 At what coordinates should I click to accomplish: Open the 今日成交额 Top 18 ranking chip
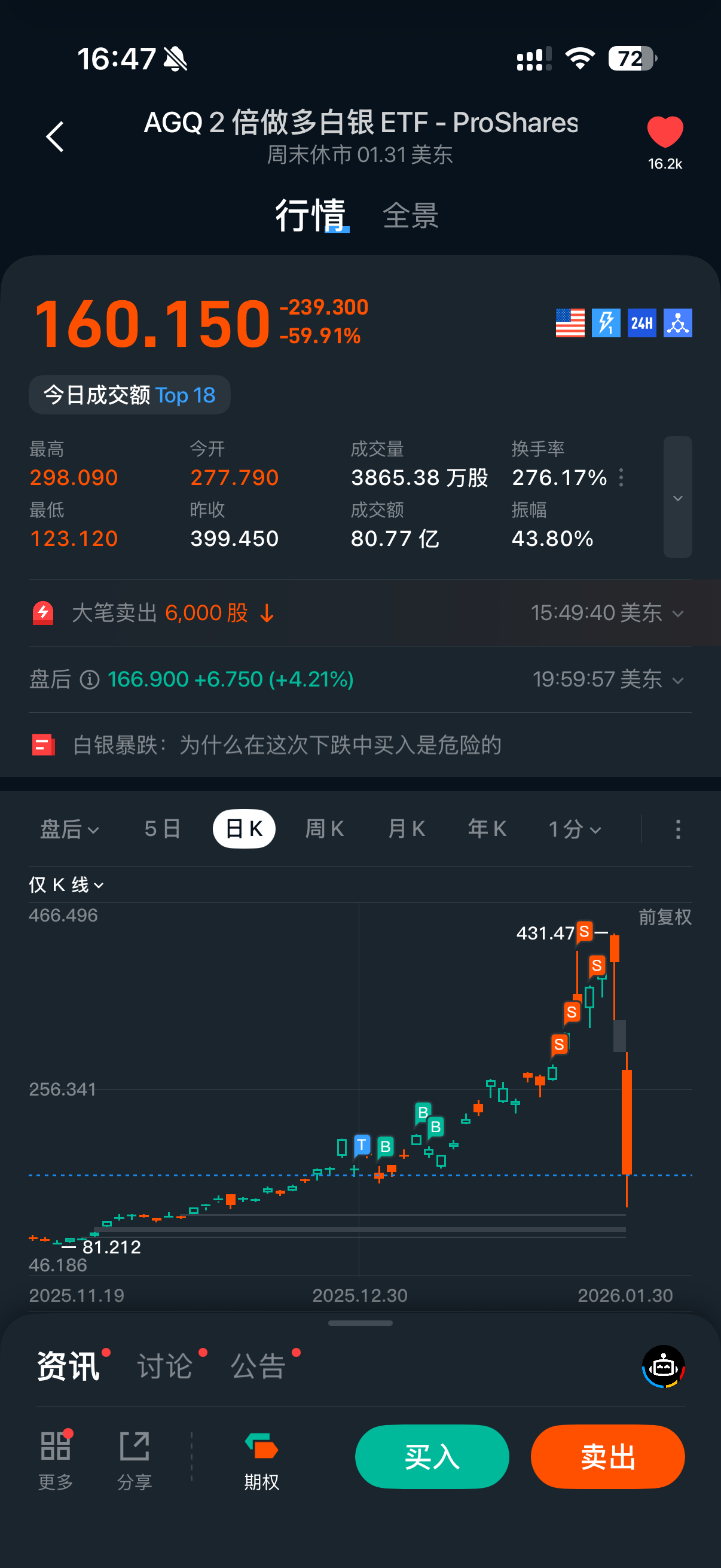point(130,395)
